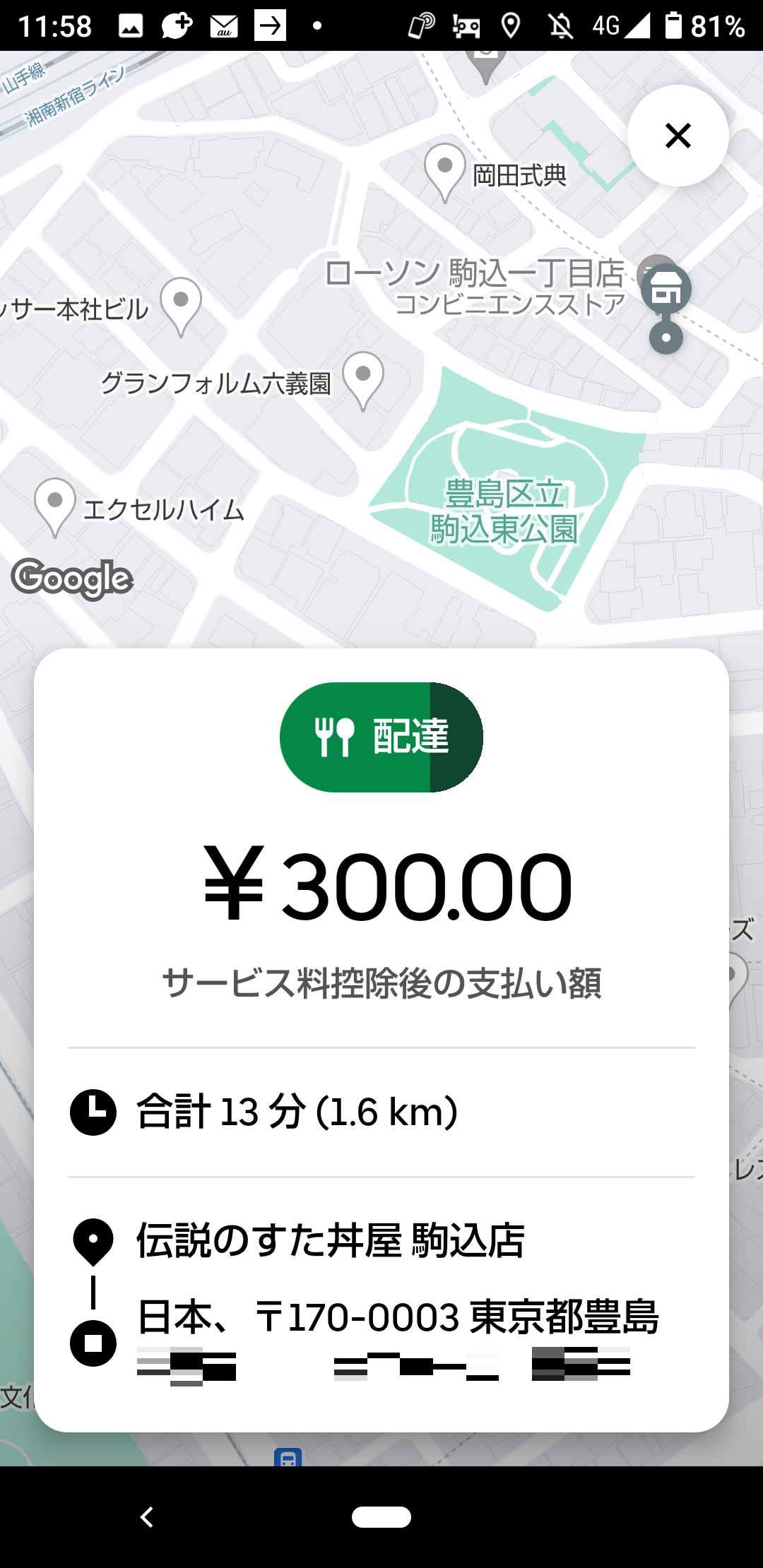Image resolution: width=763 pixels, height=1568 pixels.
Task: Tap the store pickup marker on the map
Action: pyautogui.click(x=666, y=290)
